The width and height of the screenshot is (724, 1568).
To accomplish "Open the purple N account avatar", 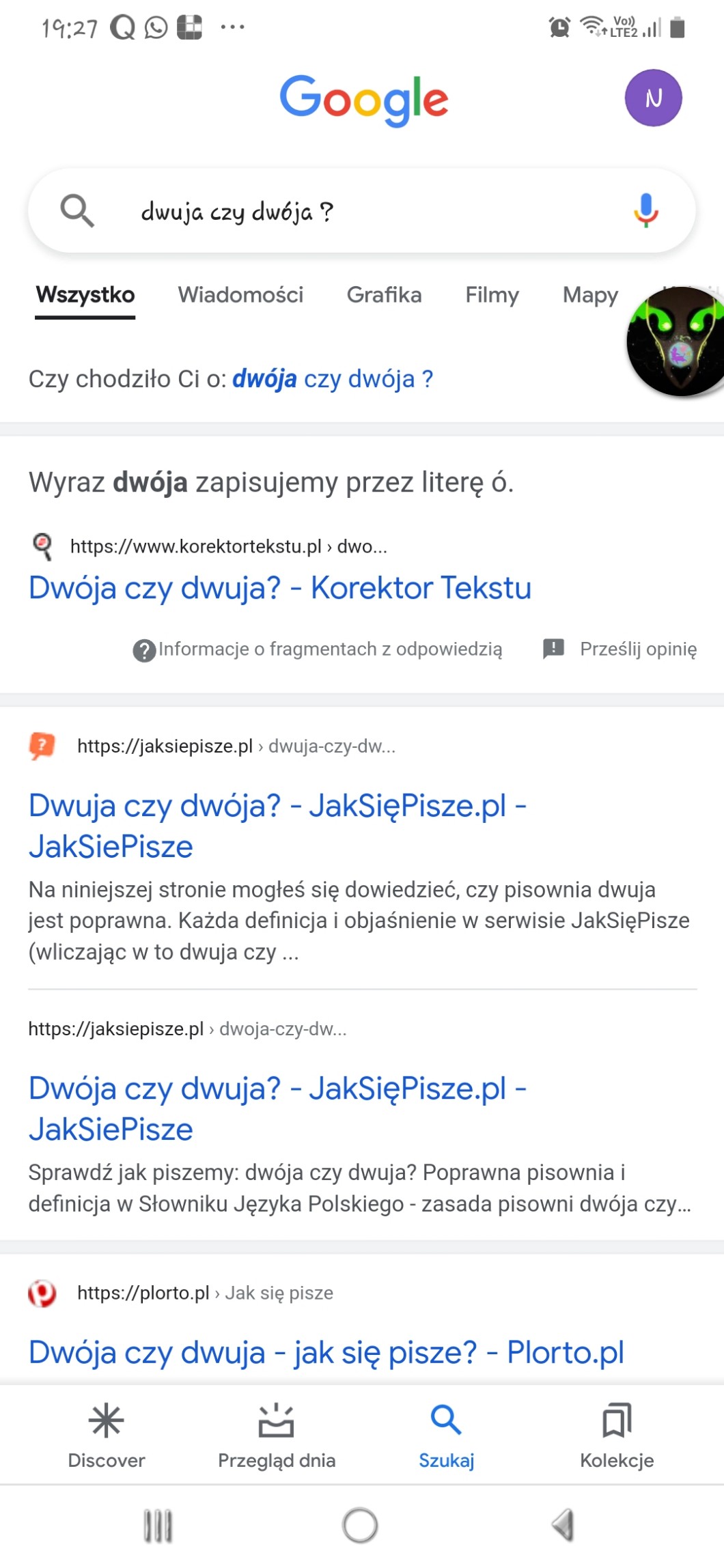I will point(653,98).
